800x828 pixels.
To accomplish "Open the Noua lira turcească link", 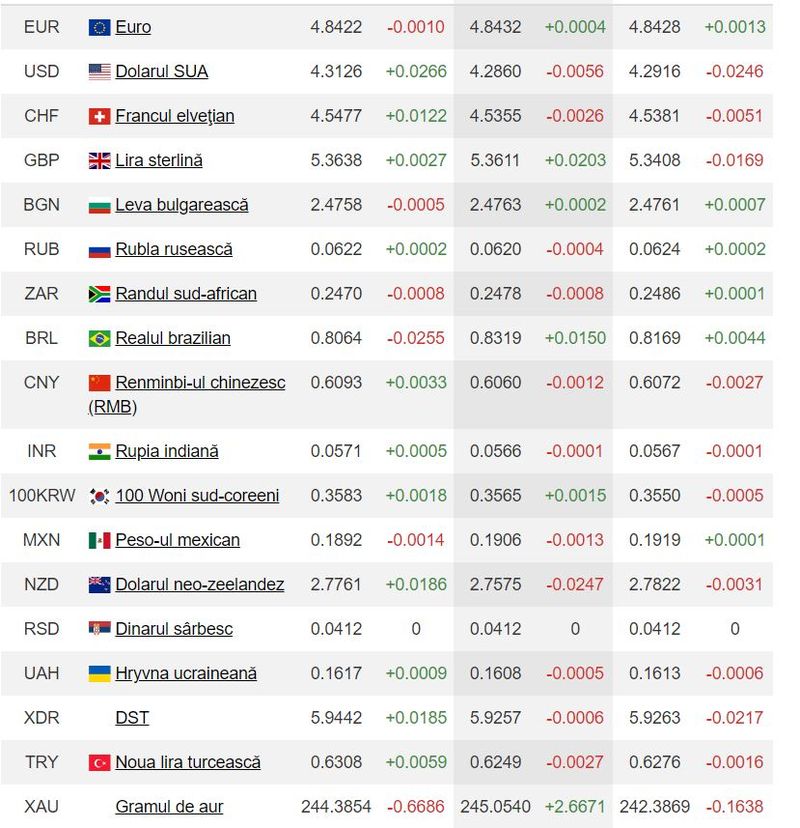I will pyautogui.click(x=187, y=762).
